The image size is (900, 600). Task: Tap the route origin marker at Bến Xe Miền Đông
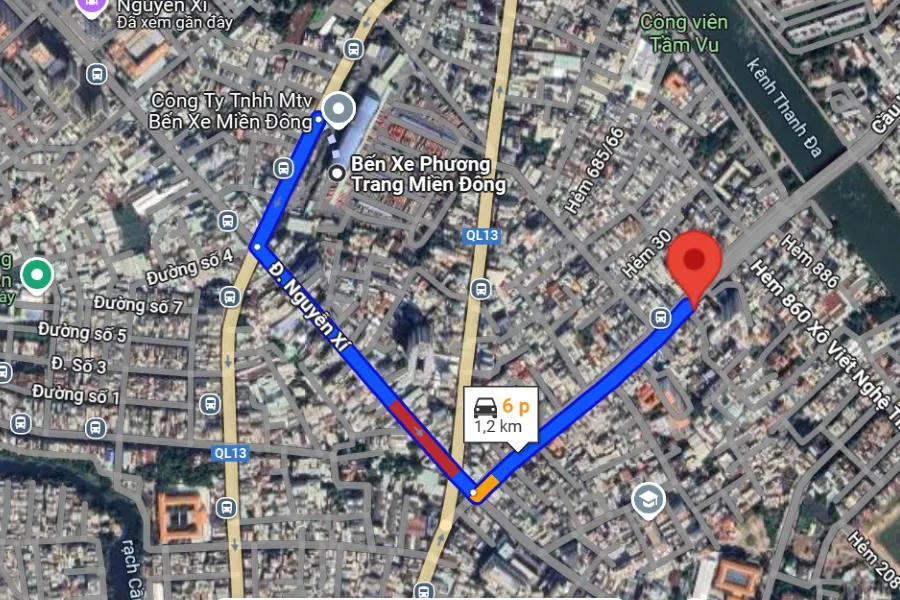click(341, 108)
